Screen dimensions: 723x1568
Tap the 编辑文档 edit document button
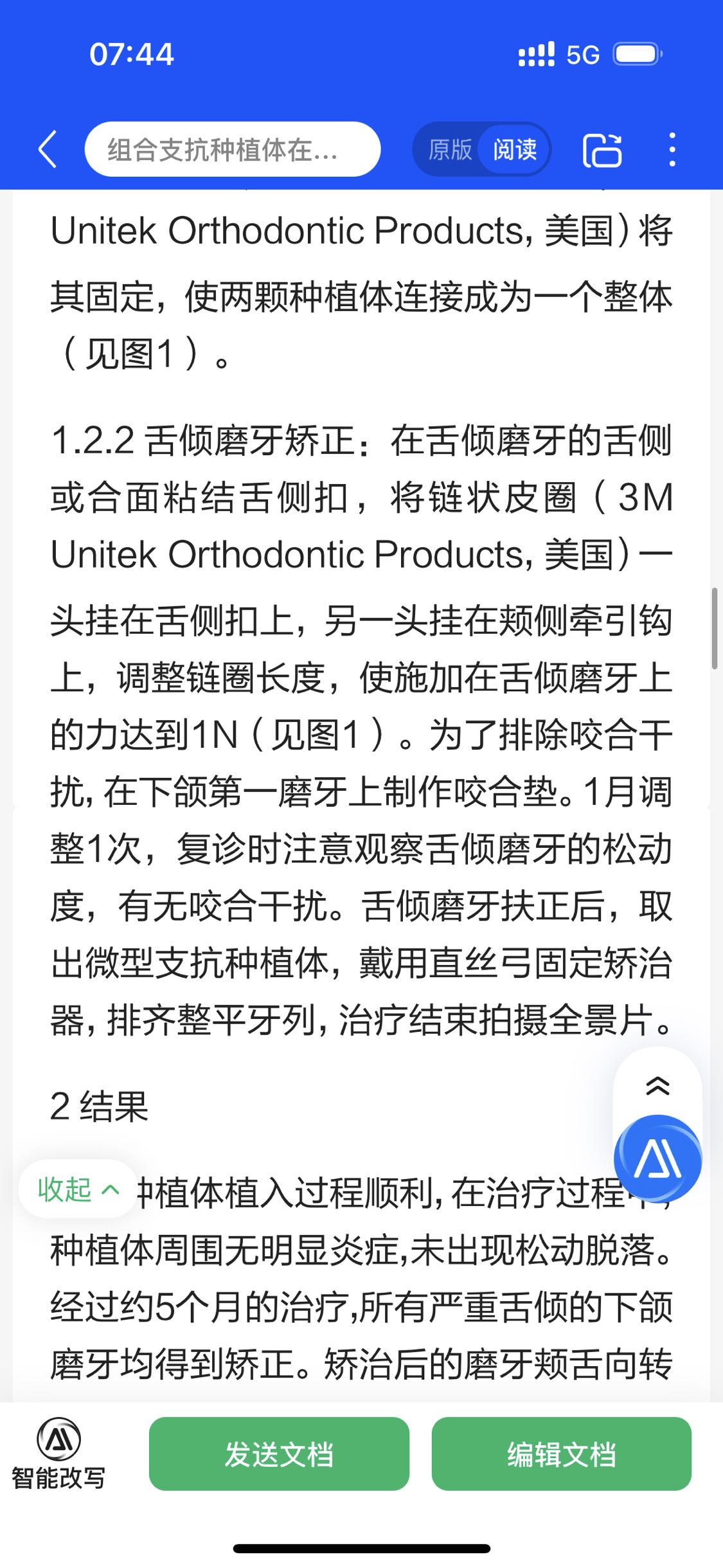(x=561, y=1454)
